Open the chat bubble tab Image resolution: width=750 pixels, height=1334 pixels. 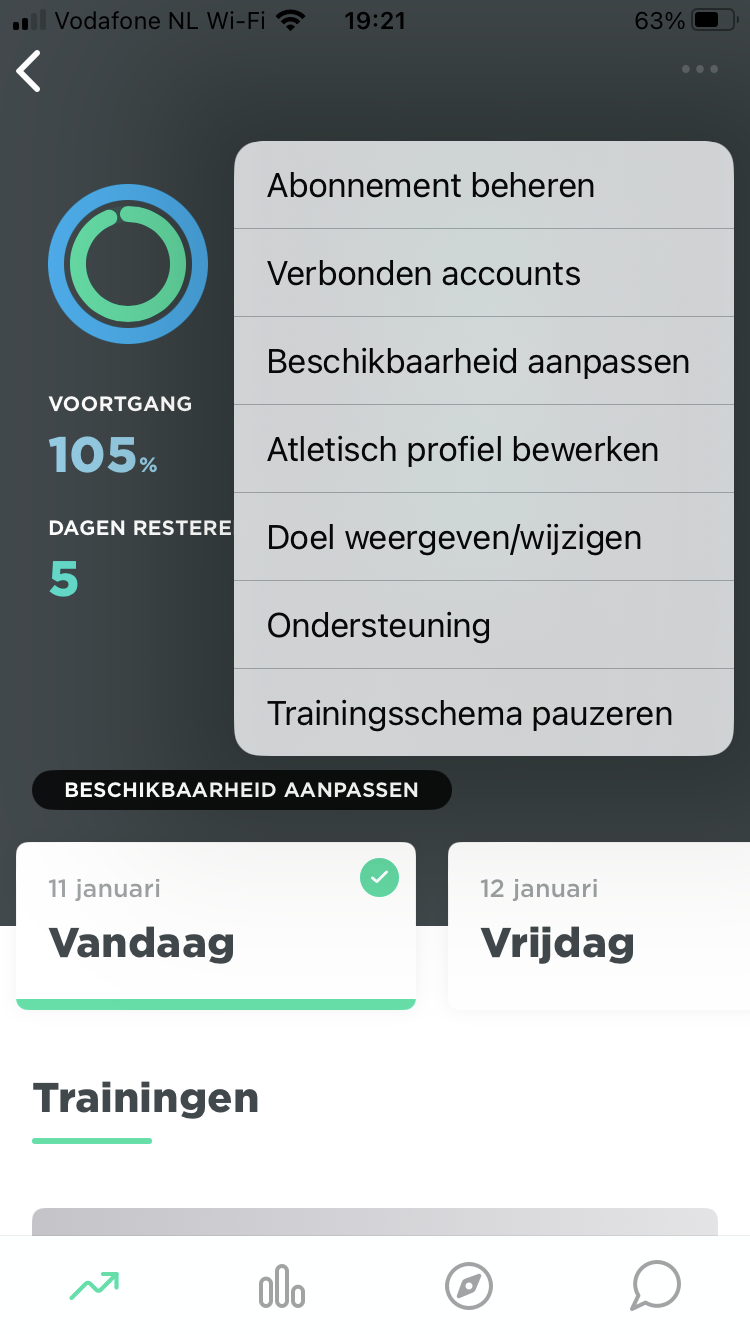coord(656,1285)
